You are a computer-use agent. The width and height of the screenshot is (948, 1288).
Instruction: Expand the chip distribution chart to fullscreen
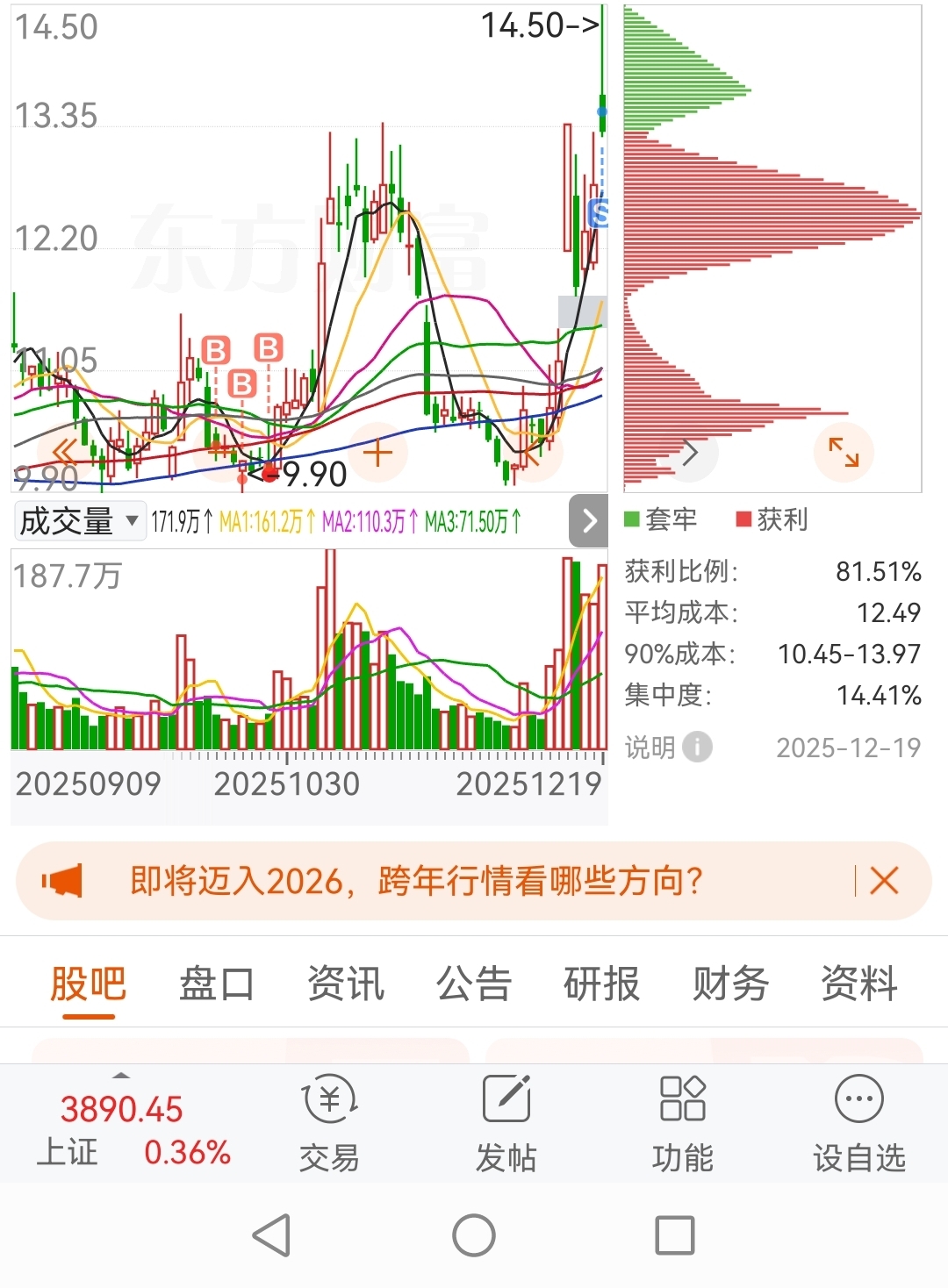(x=844, y=452)
